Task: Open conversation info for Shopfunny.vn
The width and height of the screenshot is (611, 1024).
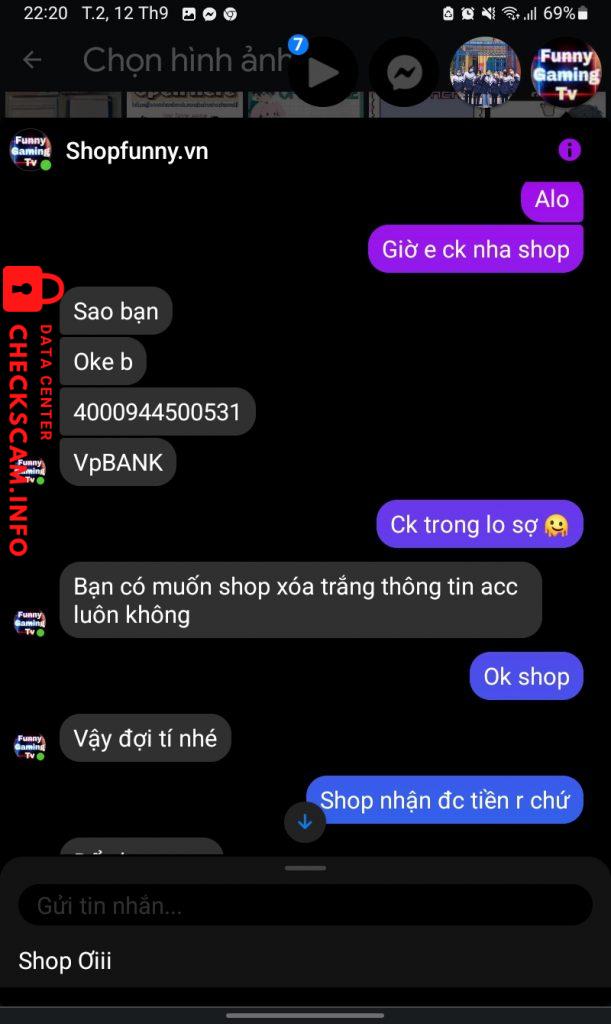Action: pyautogui.click(x=569, y=150)
